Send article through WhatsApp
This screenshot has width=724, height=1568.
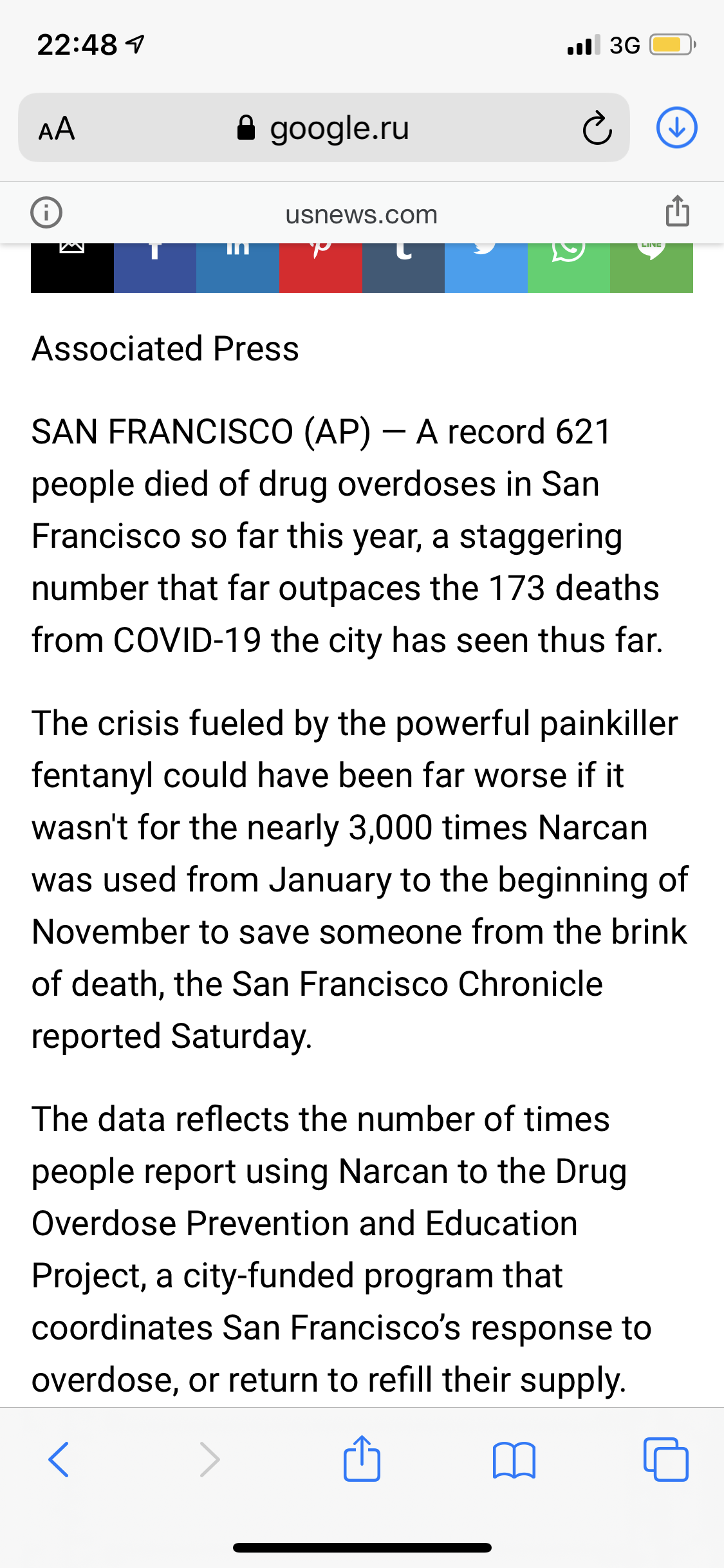(x=569, y=268)
